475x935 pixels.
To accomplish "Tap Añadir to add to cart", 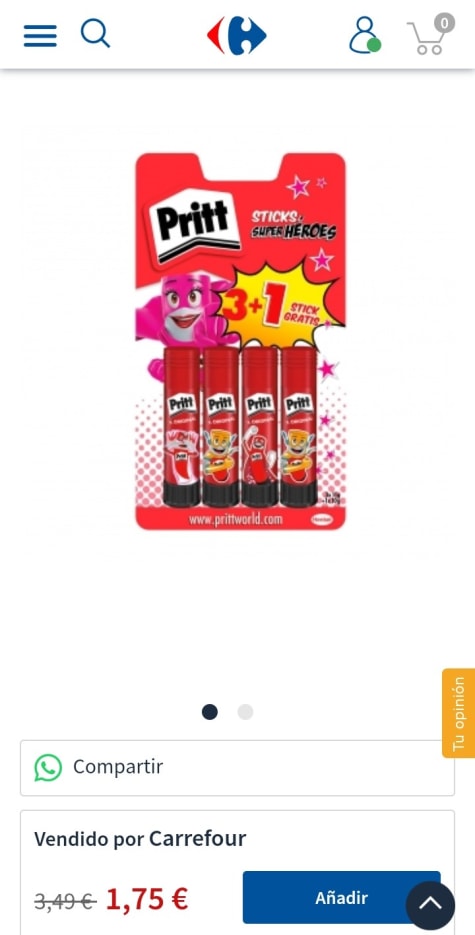I will pyautogui.click(x=341, y=897).
